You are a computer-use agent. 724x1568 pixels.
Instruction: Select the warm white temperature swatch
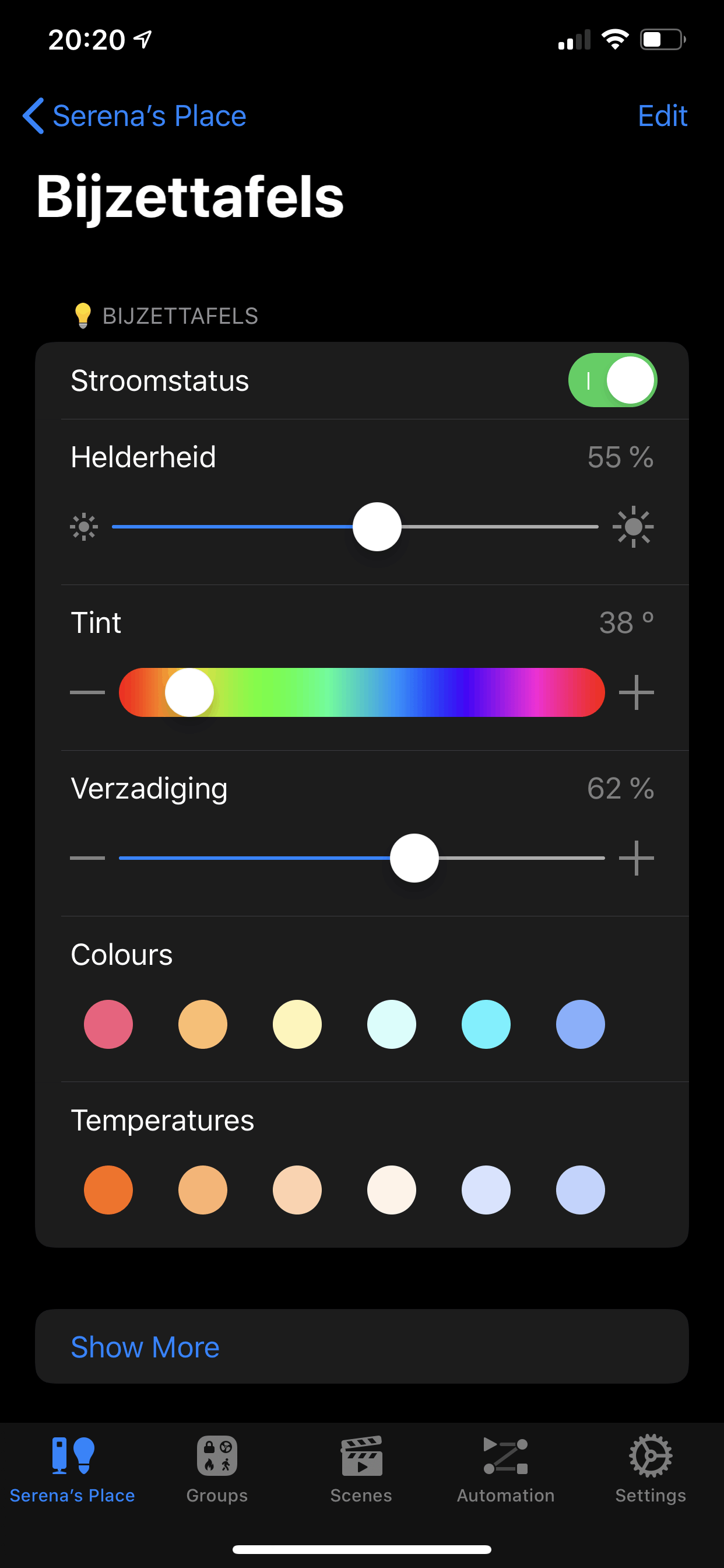[x=391, y=1189]
